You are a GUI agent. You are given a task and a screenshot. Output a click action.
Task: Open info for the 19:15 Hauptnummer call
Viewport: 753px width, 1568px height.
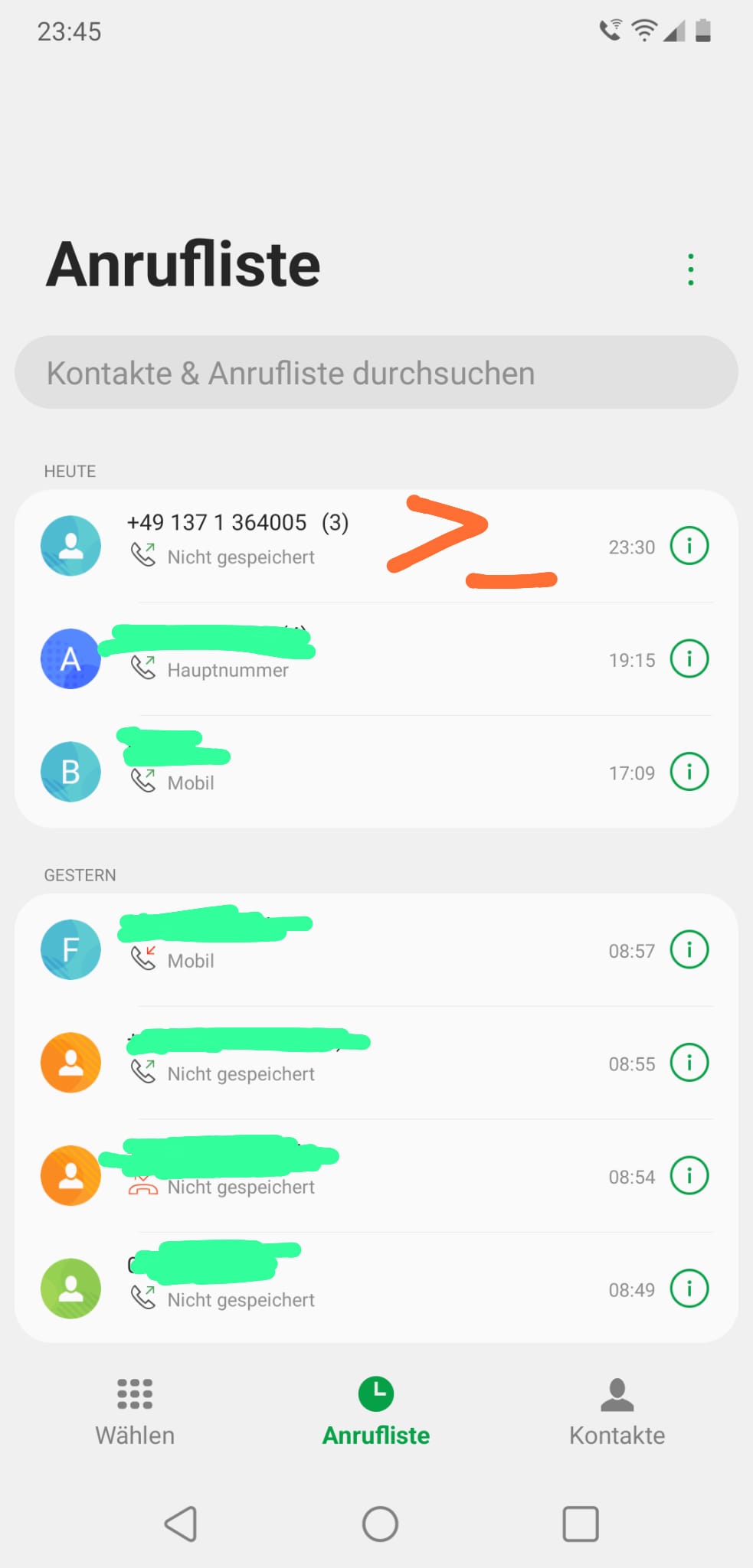689,658
